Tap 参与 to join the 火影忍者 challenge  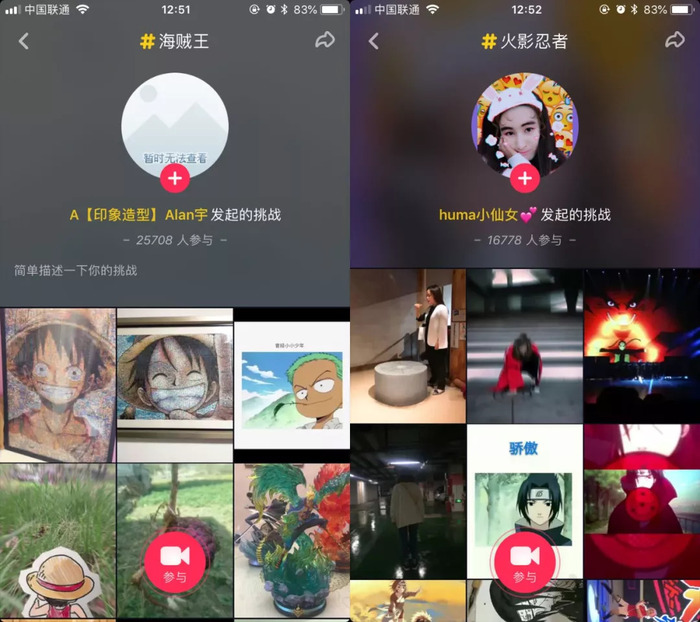pyautogui.click(x=525, y=561)
